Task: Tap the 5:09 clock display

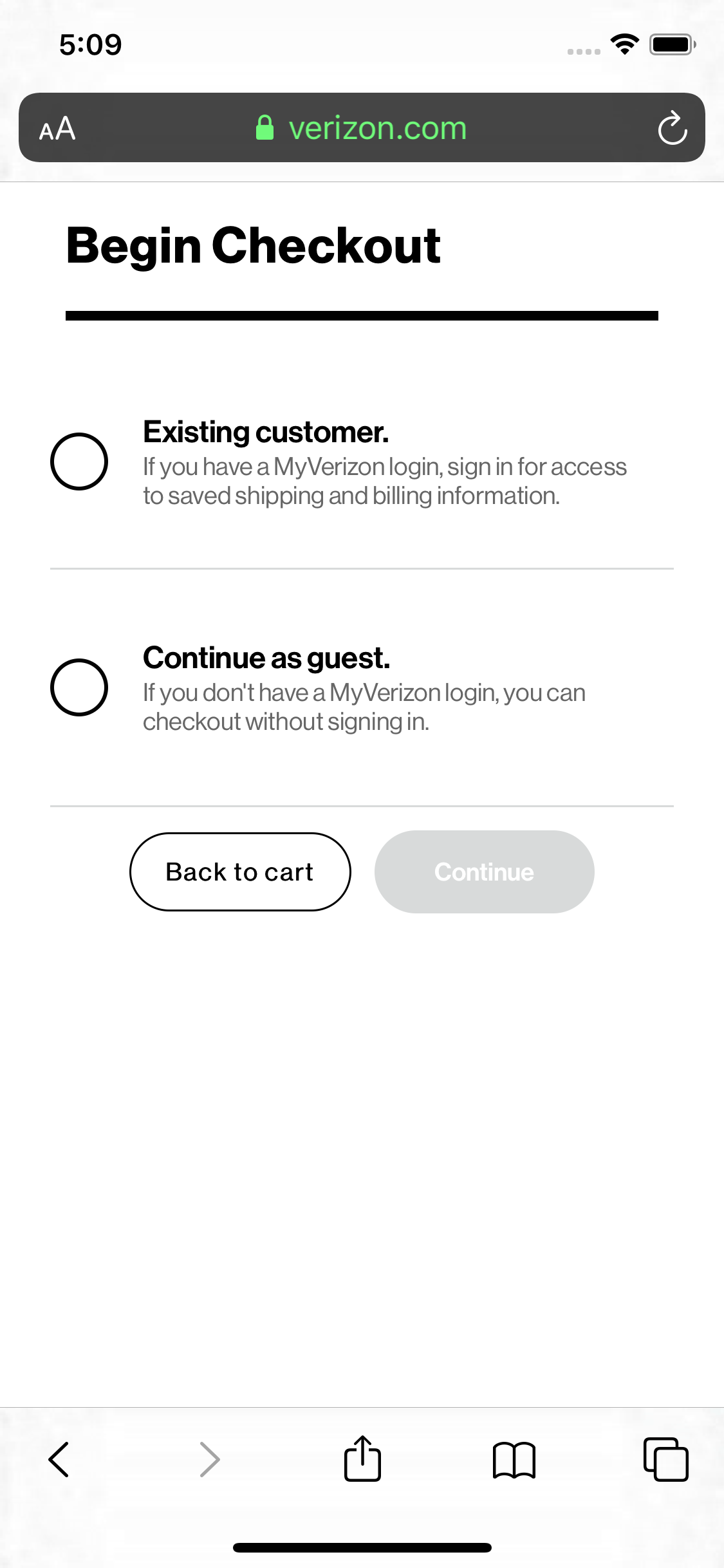Action: pos(90,43)
